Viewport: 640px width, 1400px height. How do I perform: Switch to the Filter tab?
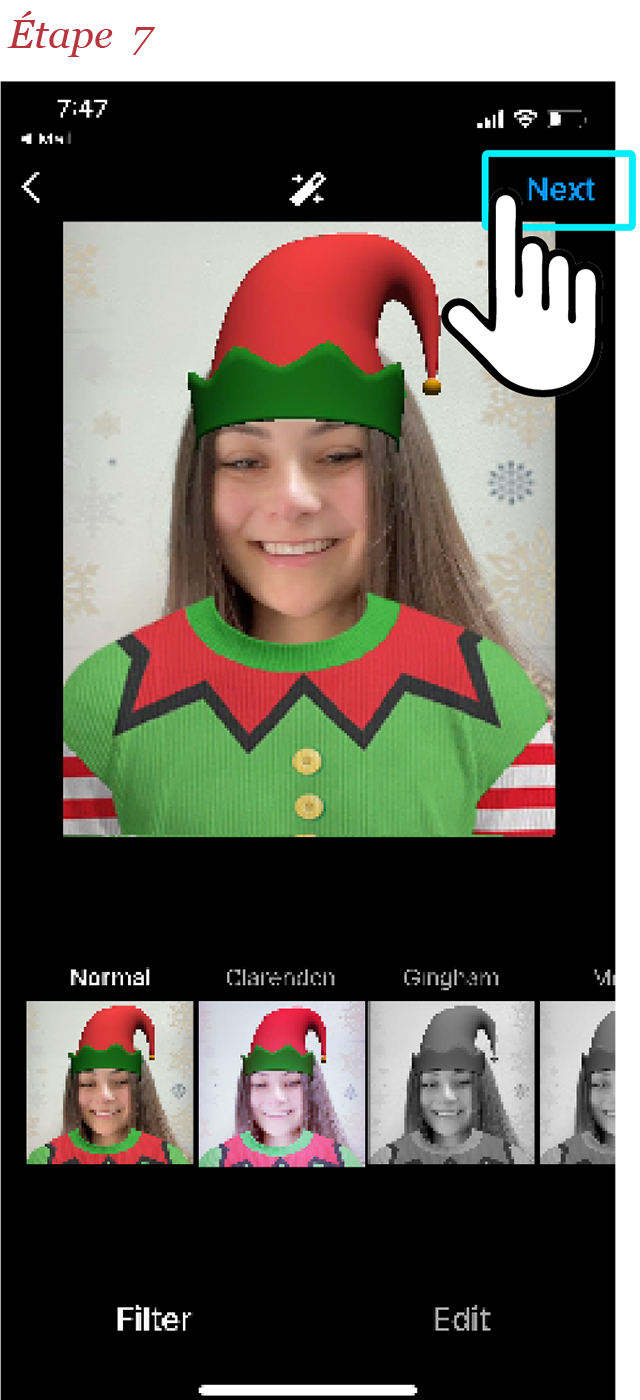point(153,1319)
